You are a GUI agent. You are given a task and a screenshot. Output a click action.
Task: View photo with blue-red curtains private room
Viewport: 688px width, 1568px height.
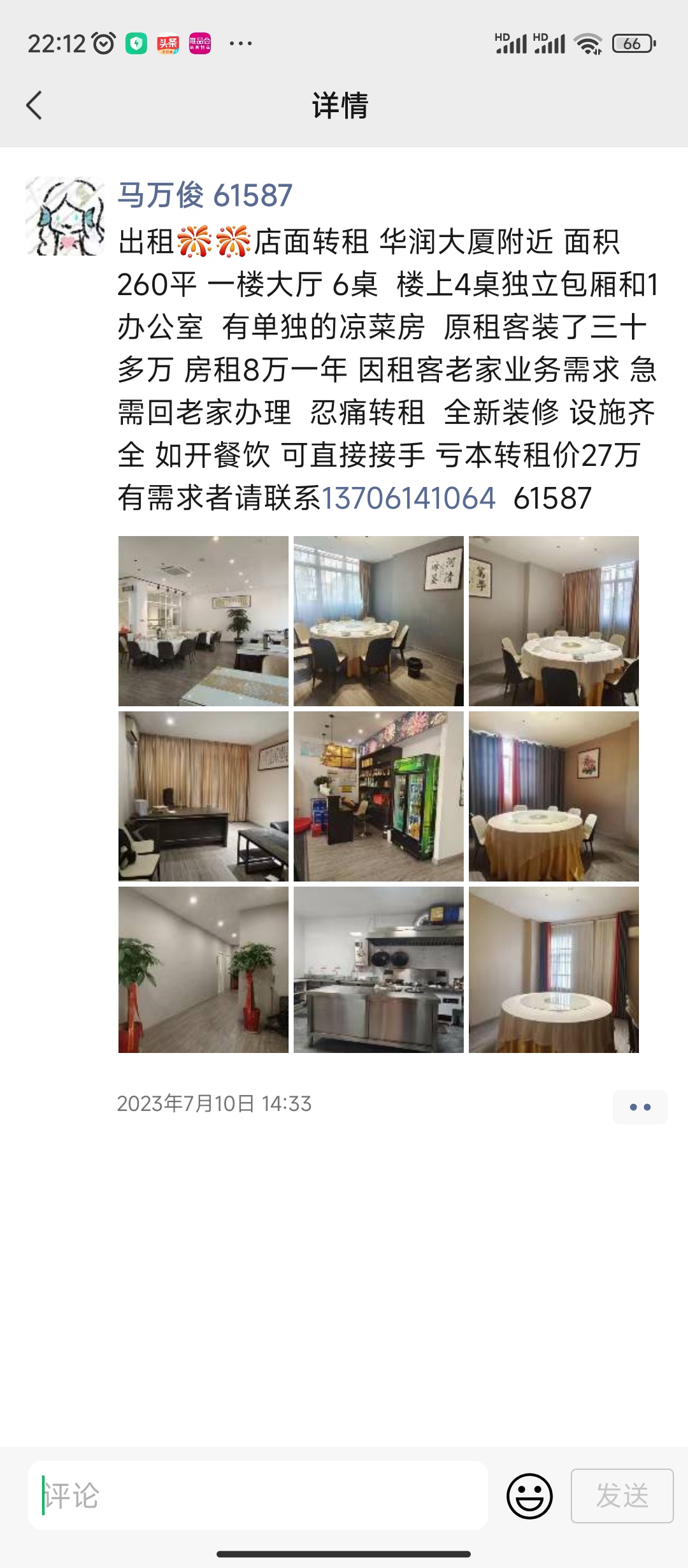554,796
